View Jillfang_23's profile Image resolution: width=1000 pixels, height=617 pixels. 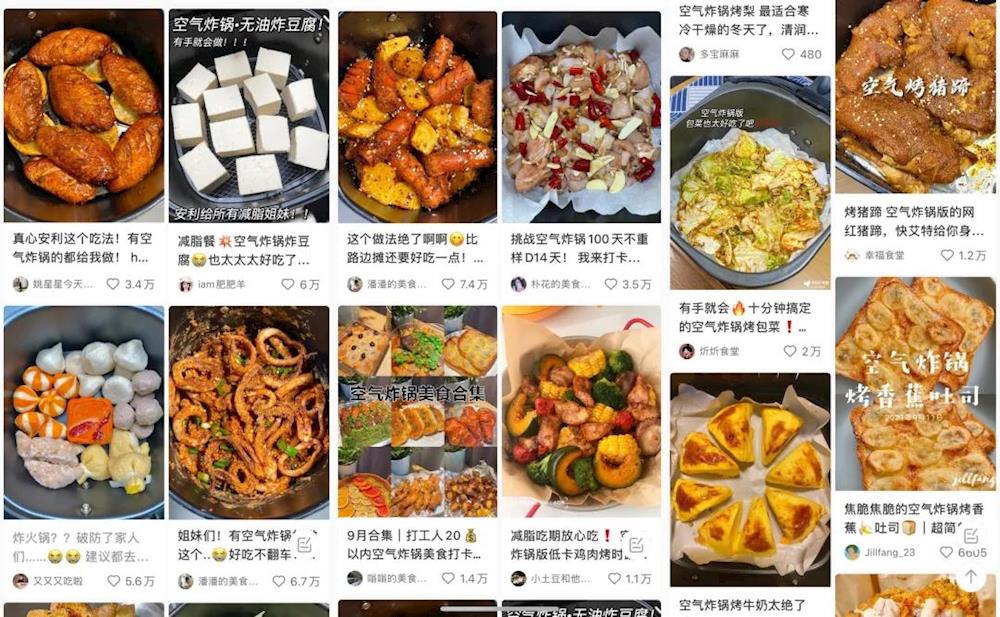[x=880, y=552]
